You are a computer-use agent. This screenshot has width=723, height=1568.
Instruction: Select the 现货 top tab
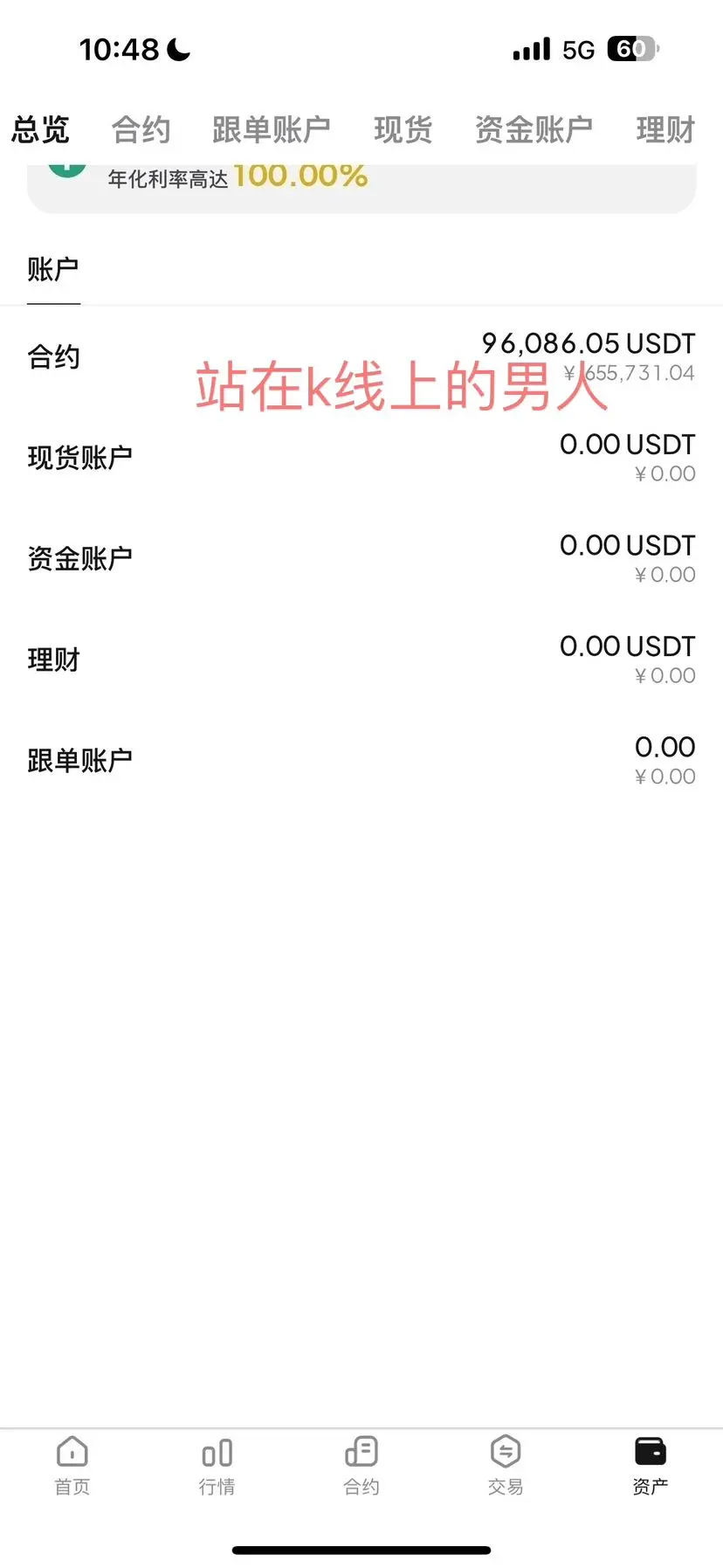403,130
